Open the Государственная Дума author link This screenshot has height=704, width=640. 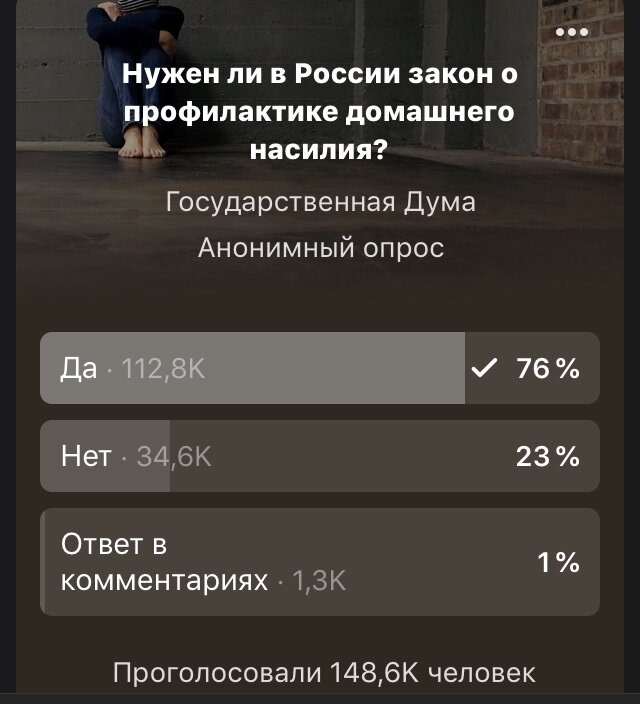(320, 202)
